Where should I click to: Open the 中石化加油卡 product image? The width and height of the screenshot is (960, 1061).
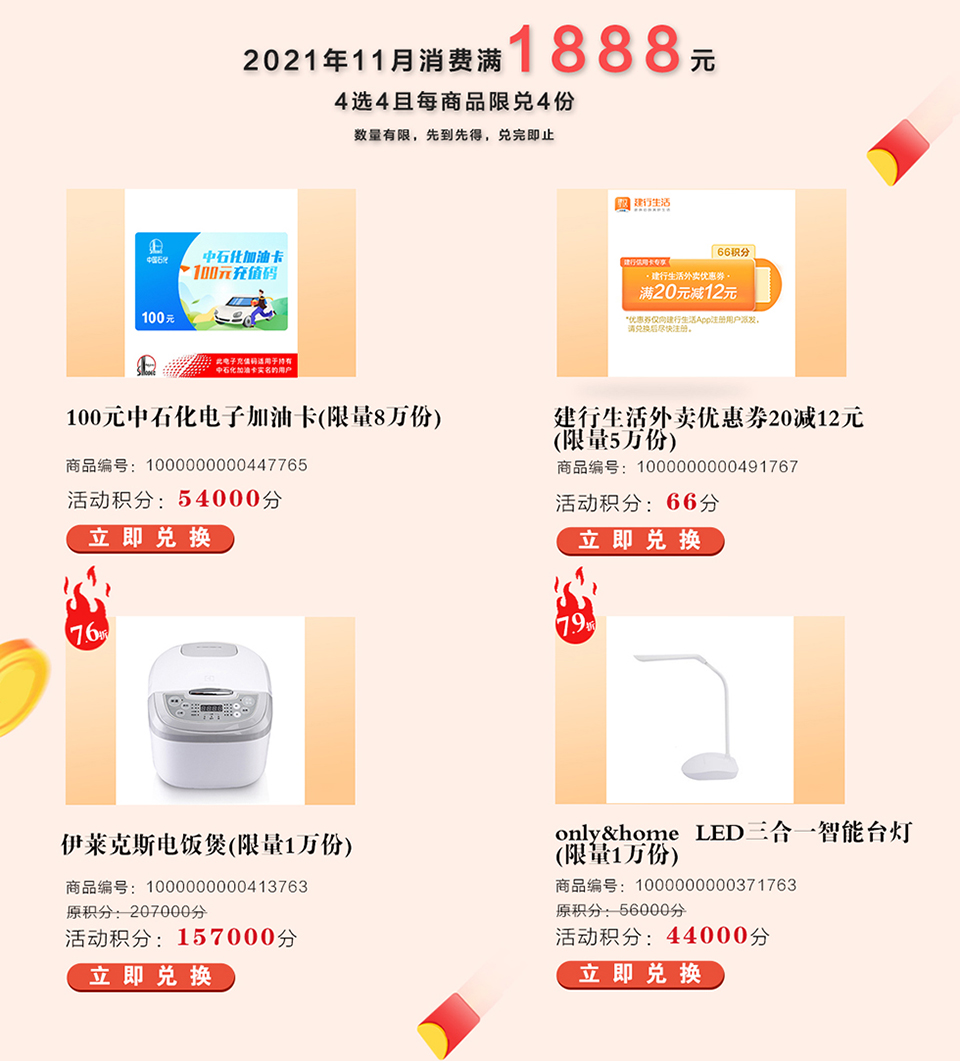pyautogui.click(x=211, y=283)
